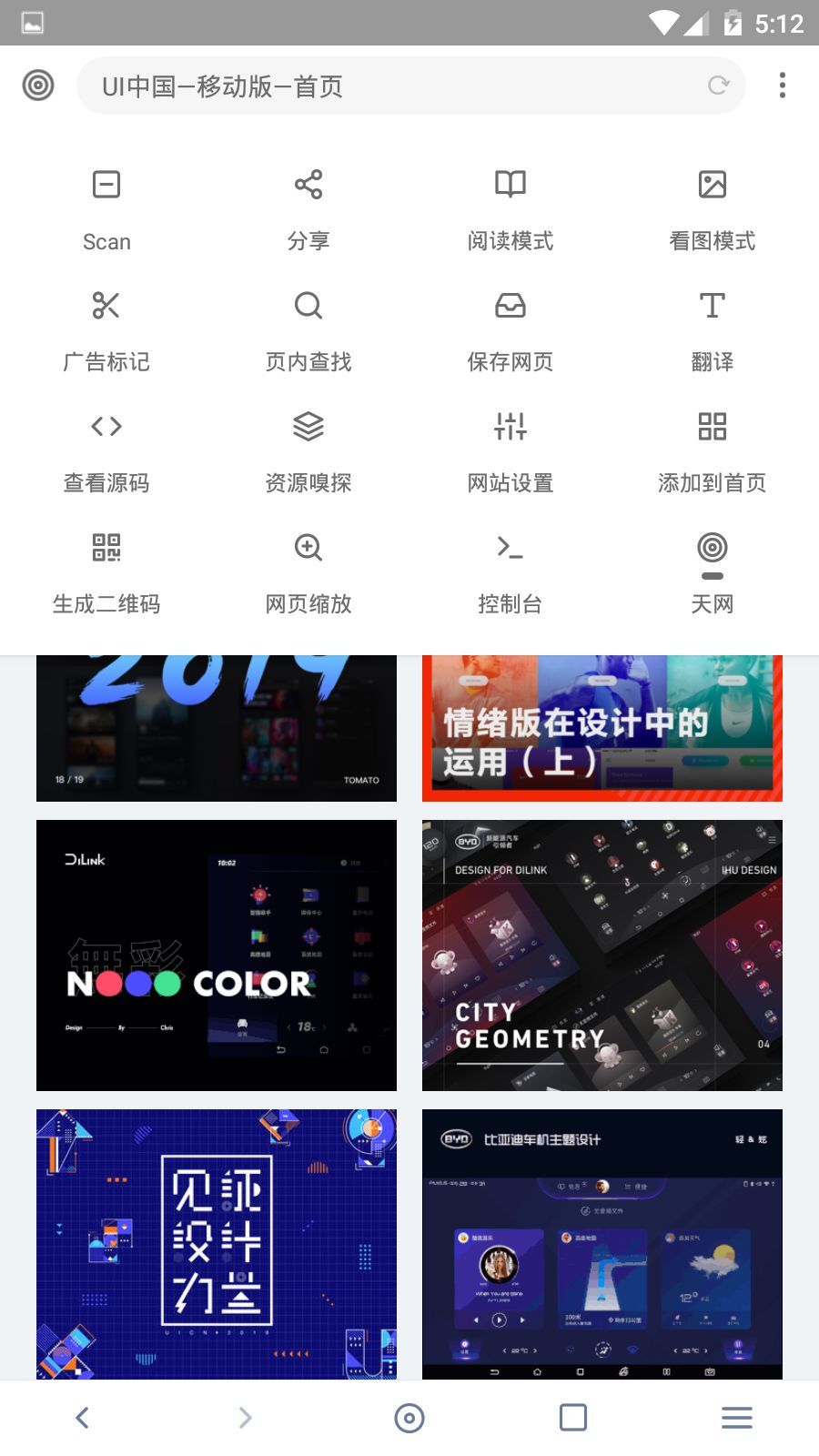
Task: Enable 阅读模式 reading mode
Action: coord(511,207)
